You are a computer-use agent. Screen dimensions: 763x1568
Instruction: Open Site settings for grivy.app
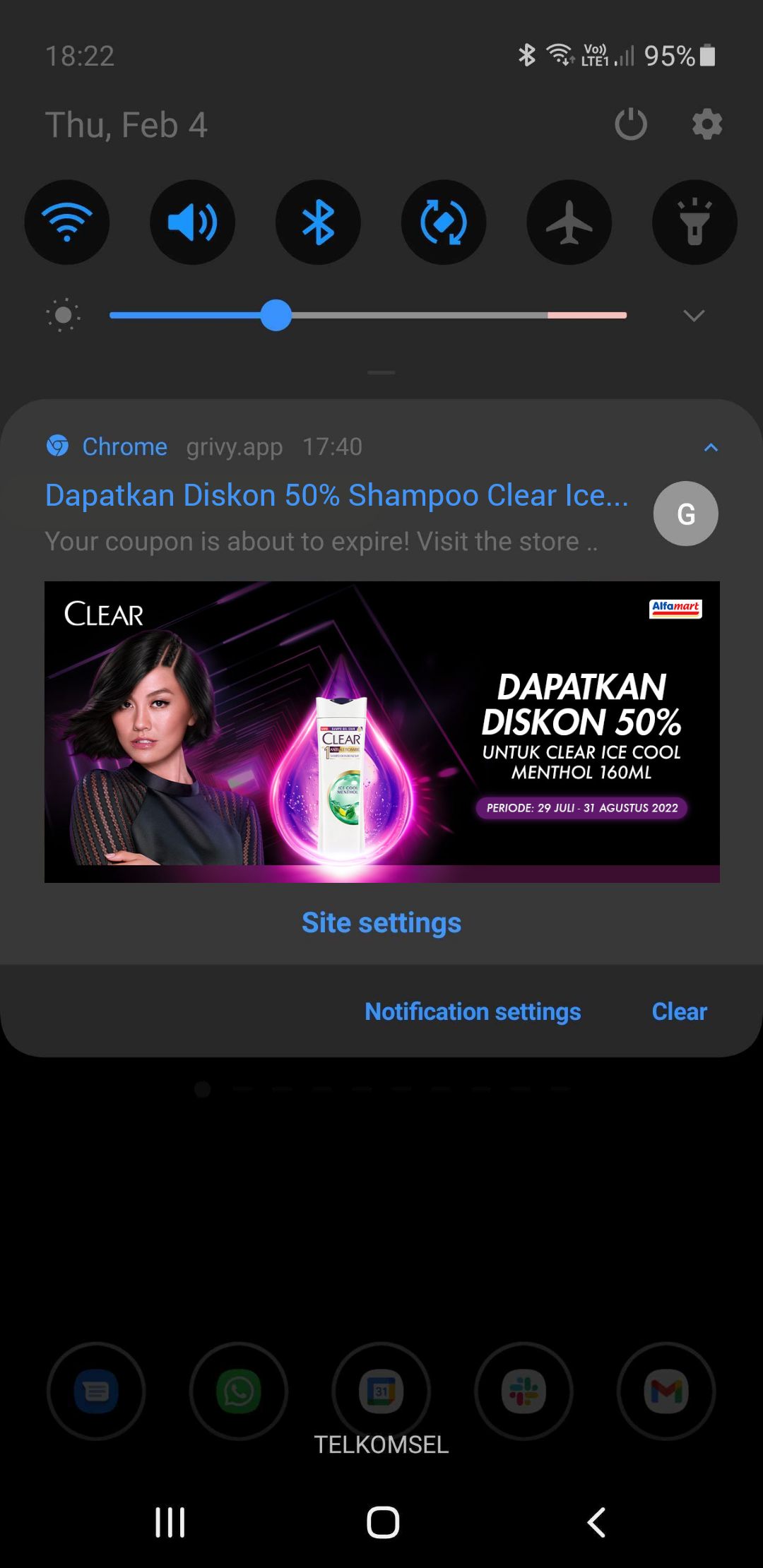[381, 922]
